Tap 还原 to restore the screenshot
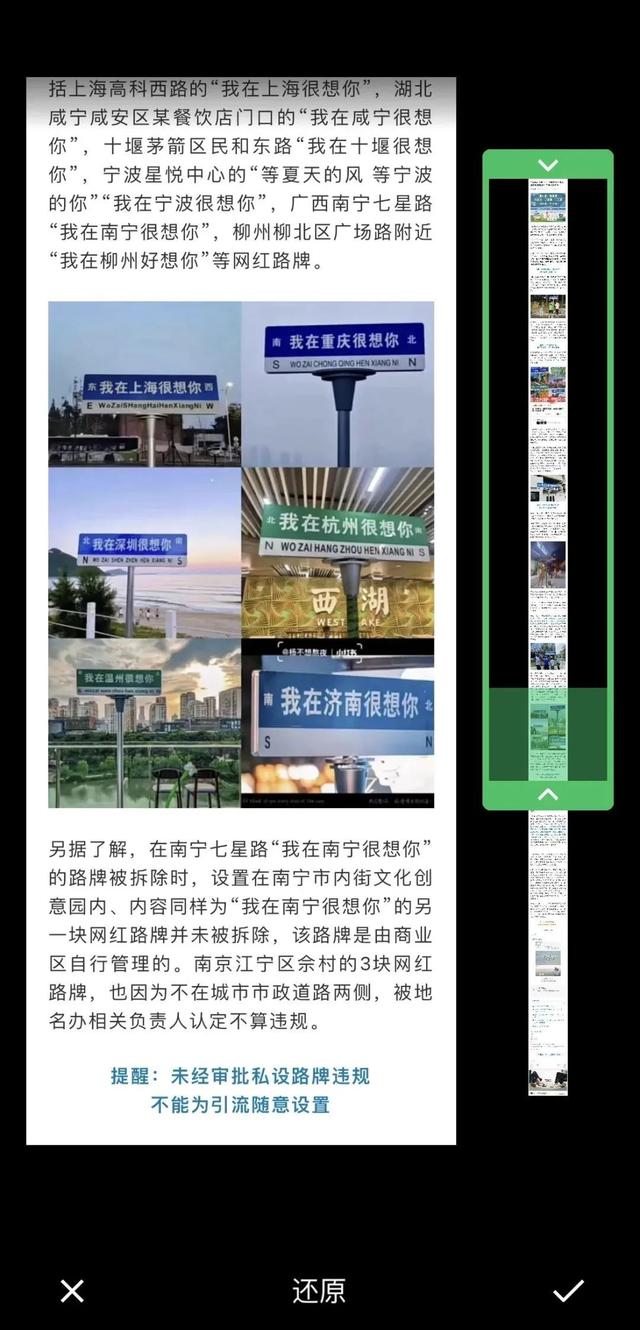 (319, 1291)
